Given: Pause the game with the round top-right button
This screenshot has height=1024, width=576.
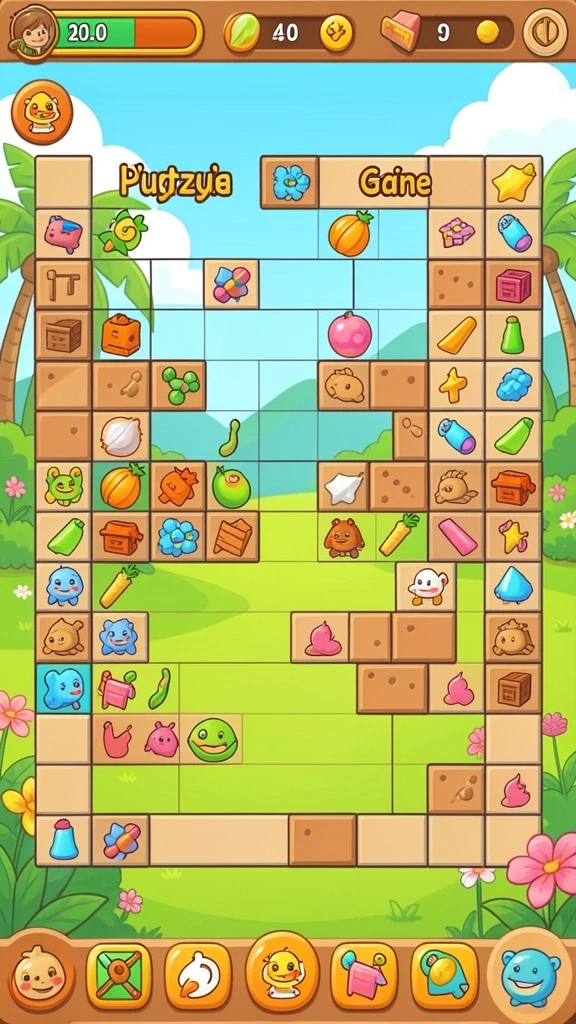Looking at the screenshot, I should click(x=545, y=31).
